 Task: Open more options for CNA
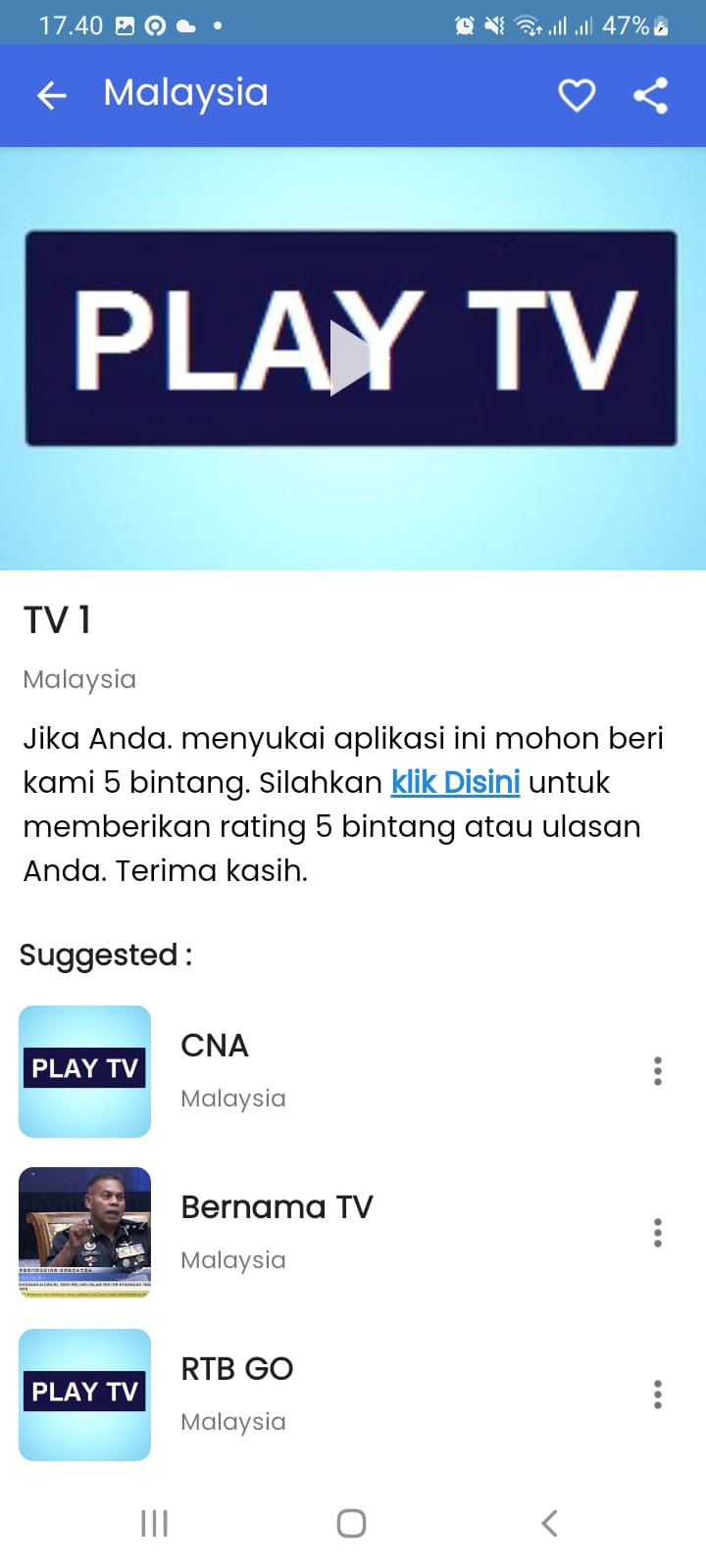(x=658, y=1071)
